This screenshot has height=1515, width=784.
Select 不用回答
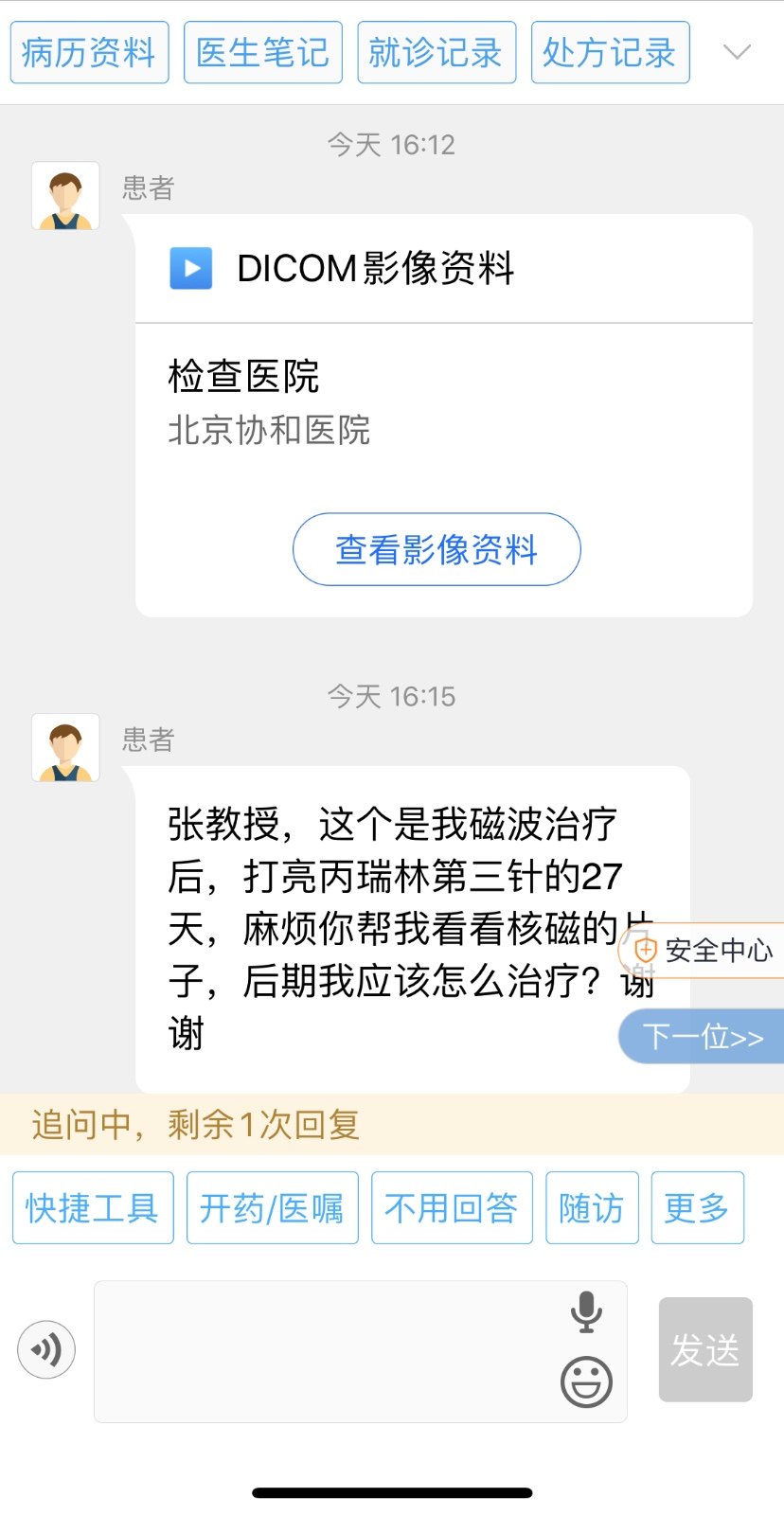point(452,1207)
